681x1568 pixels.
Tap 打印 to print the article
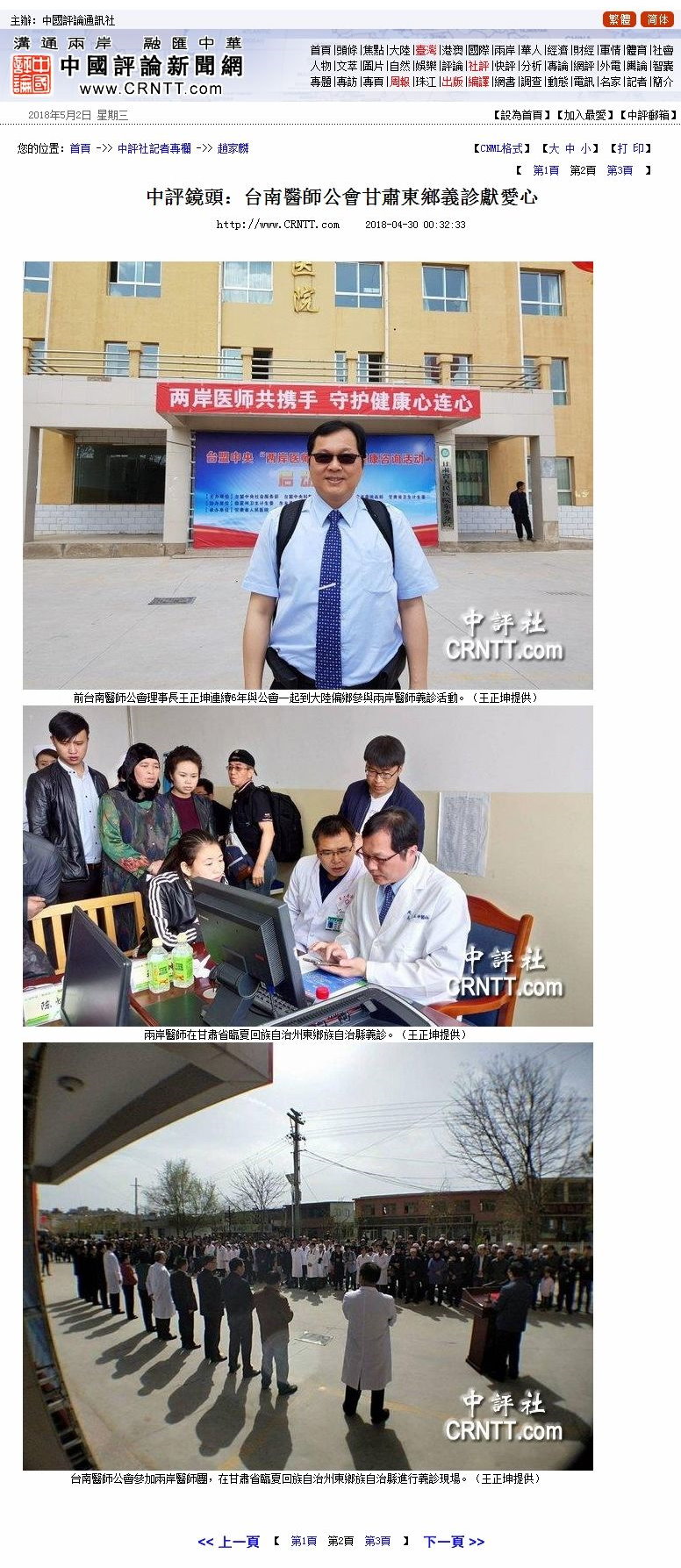[630, 149]
